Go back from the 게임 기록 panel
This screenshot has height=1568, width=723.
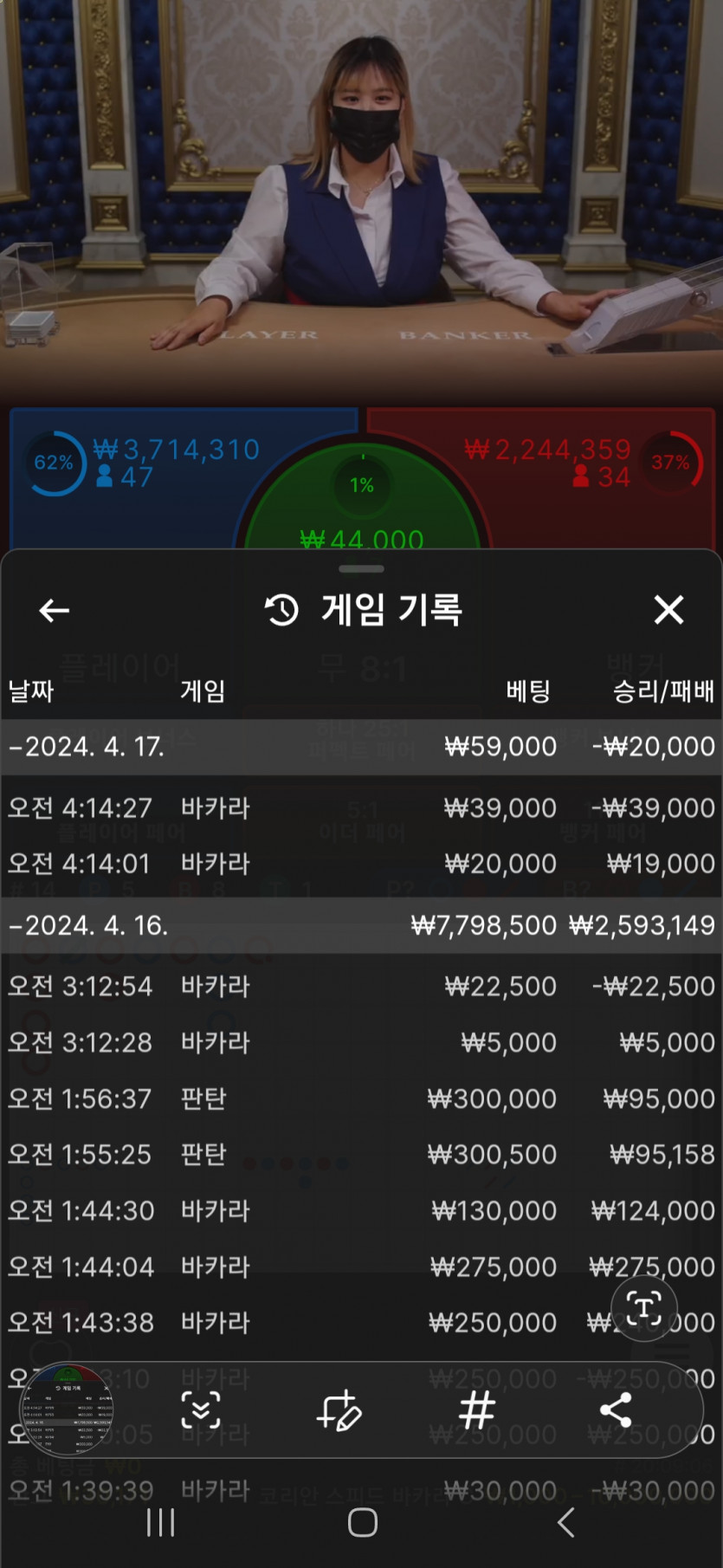[x=54, y=611]
